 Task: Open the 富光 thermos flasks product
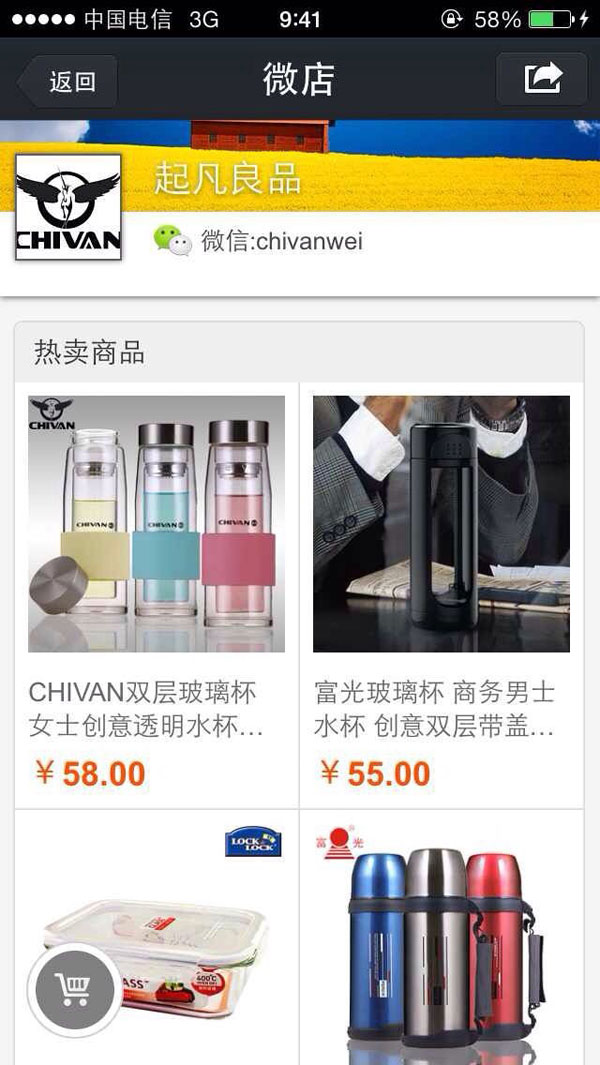pos(441,940)
